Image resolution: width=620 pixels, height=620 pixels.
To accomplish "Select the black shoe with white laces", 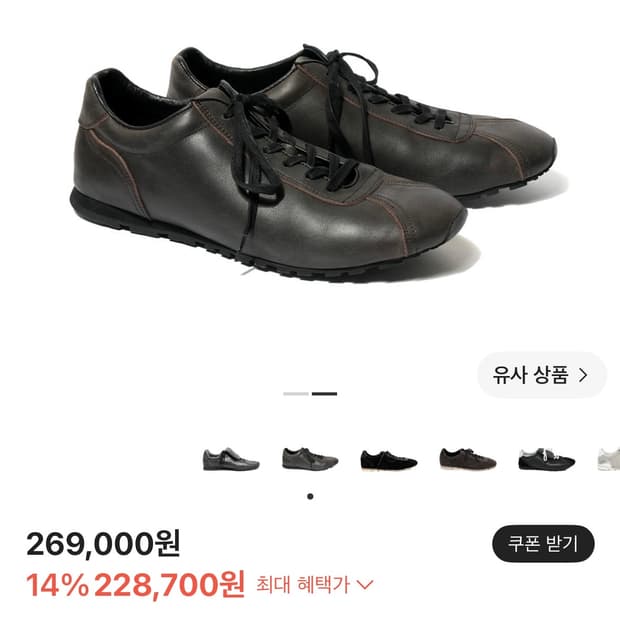I will (x=547, y=459).
